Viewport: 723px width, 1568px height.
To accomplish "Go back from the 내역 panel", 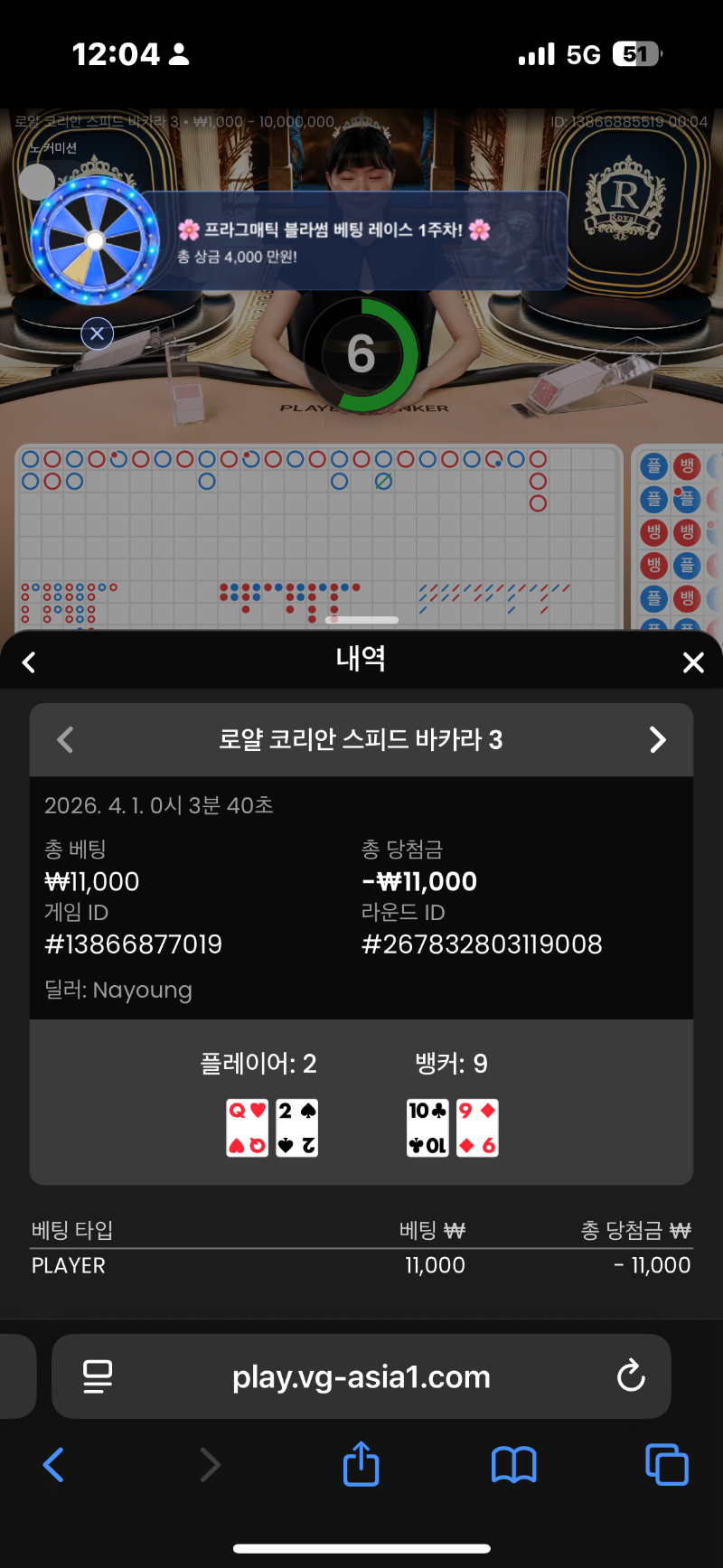I will pos(29,662).
